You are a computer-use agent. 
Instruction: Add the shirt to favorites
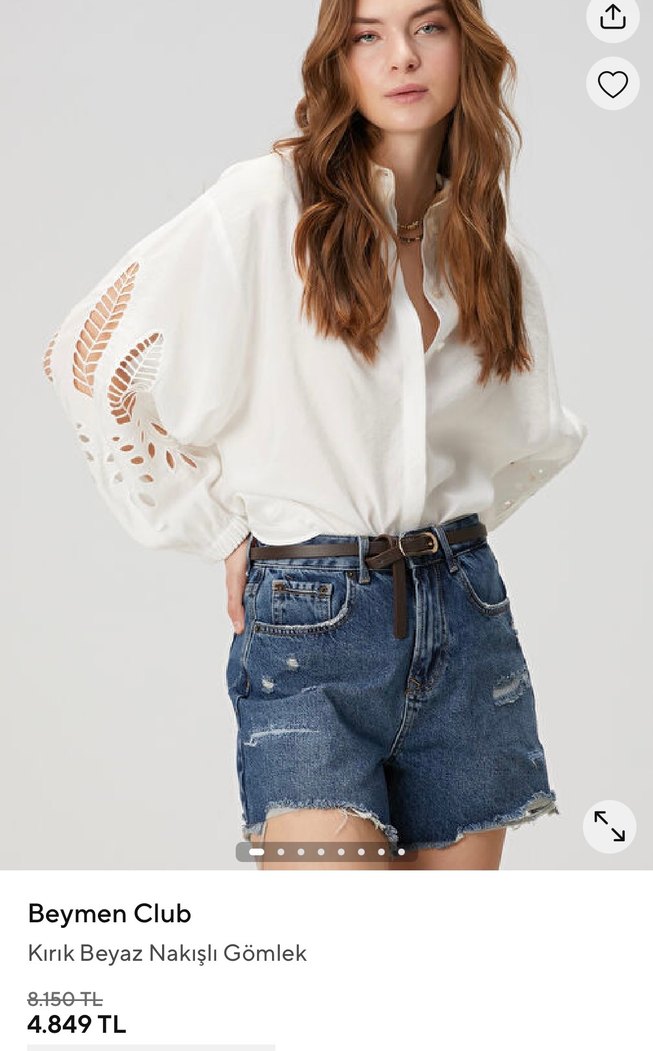click(x=612, y=84)
